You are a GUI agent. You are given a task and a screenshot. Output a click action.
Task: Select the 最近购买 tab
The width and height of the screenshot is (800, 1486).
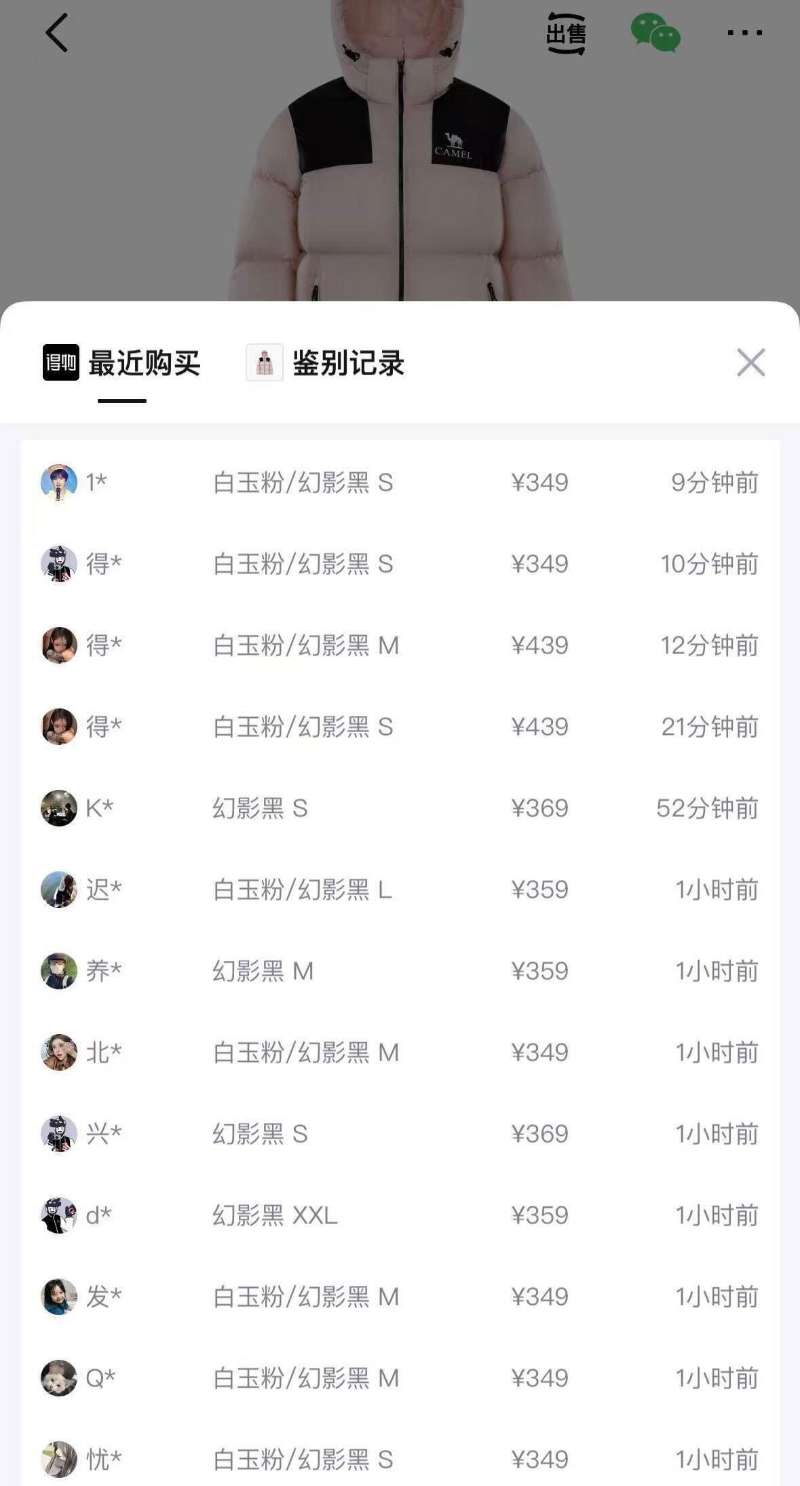coord(144,364)
